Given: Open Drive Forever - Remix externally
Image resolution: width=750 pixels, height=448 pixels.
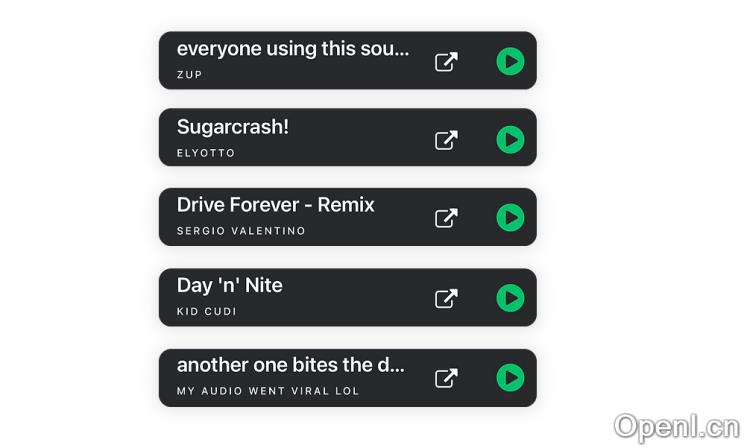Looking at the screenshot, I should pos(446,217).
